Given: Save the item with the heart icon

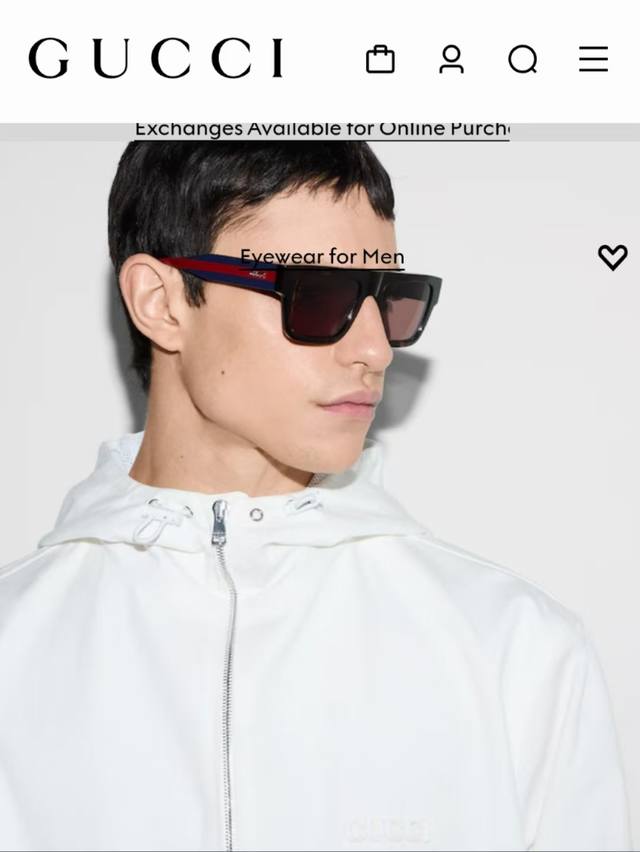Looking at the screenshot, I should click(612, 257).
